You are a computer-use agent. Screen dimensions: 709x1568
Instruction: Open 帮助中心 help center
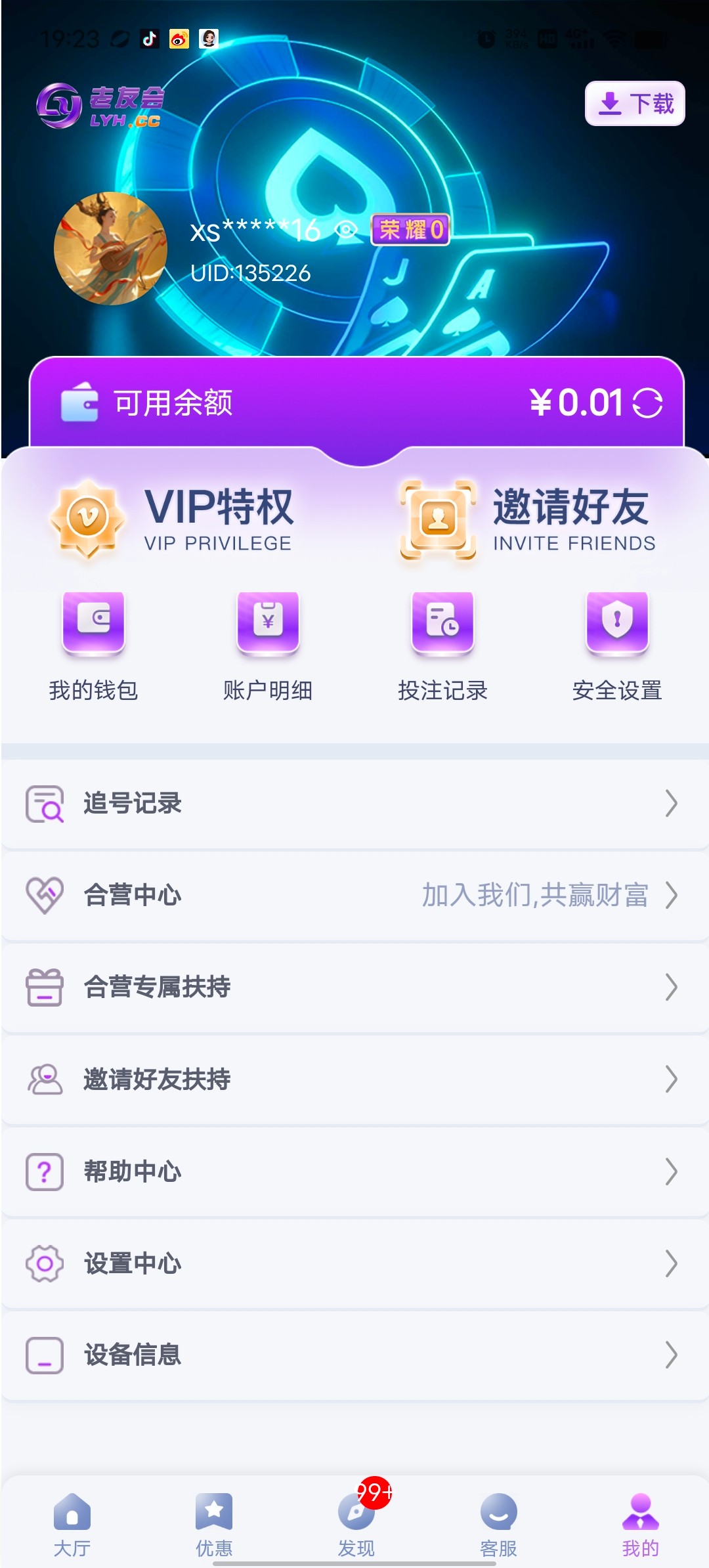354,1171
